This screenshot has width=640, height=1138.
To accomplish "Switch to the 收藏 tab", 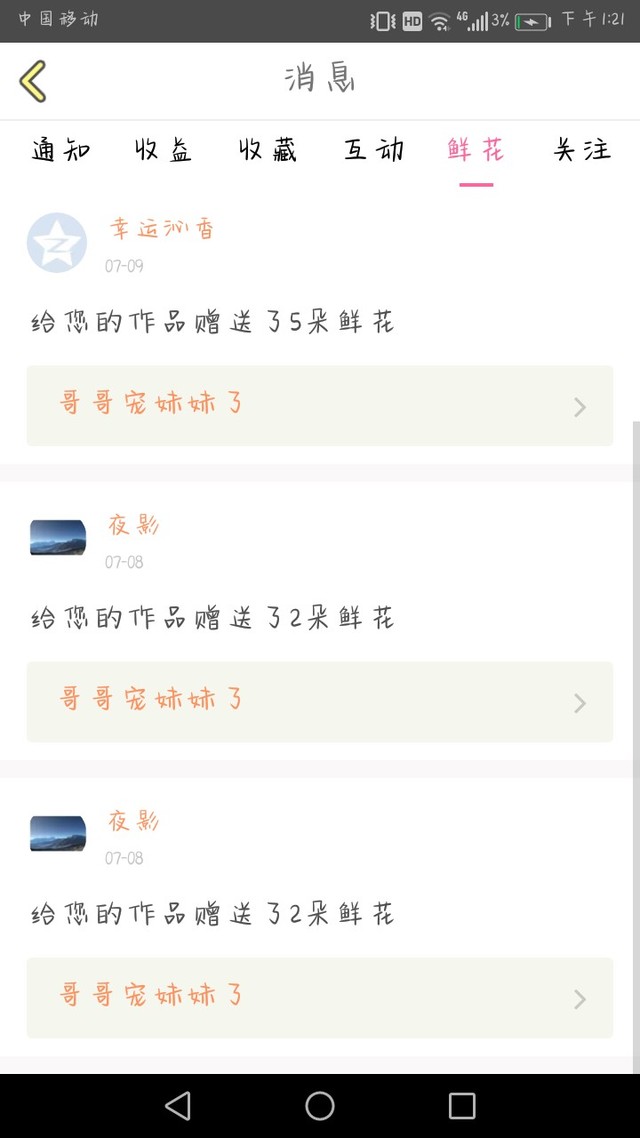I will pyautogui.click(x=268, y=150).
